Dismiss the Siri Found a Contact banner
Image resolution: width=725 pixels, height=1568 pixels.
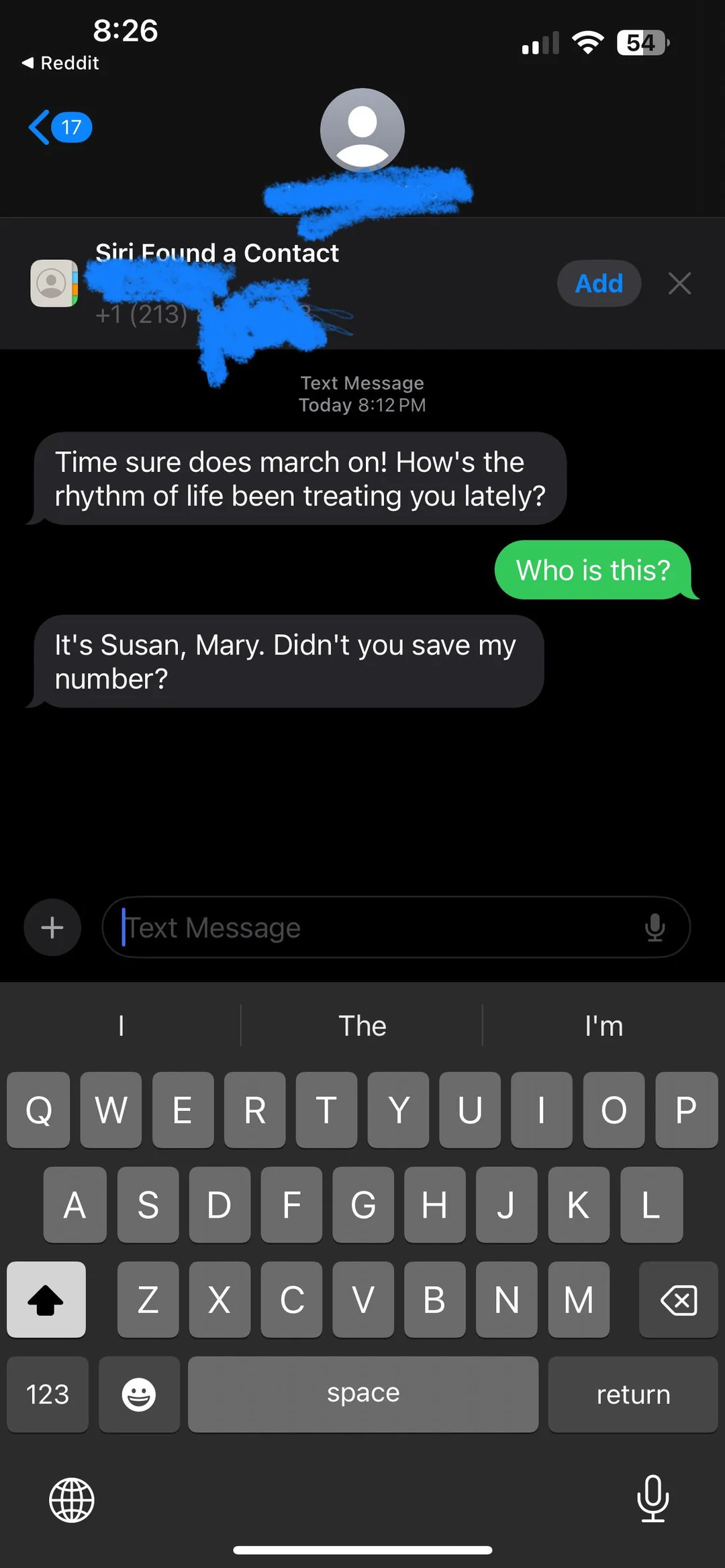[679, 284]
